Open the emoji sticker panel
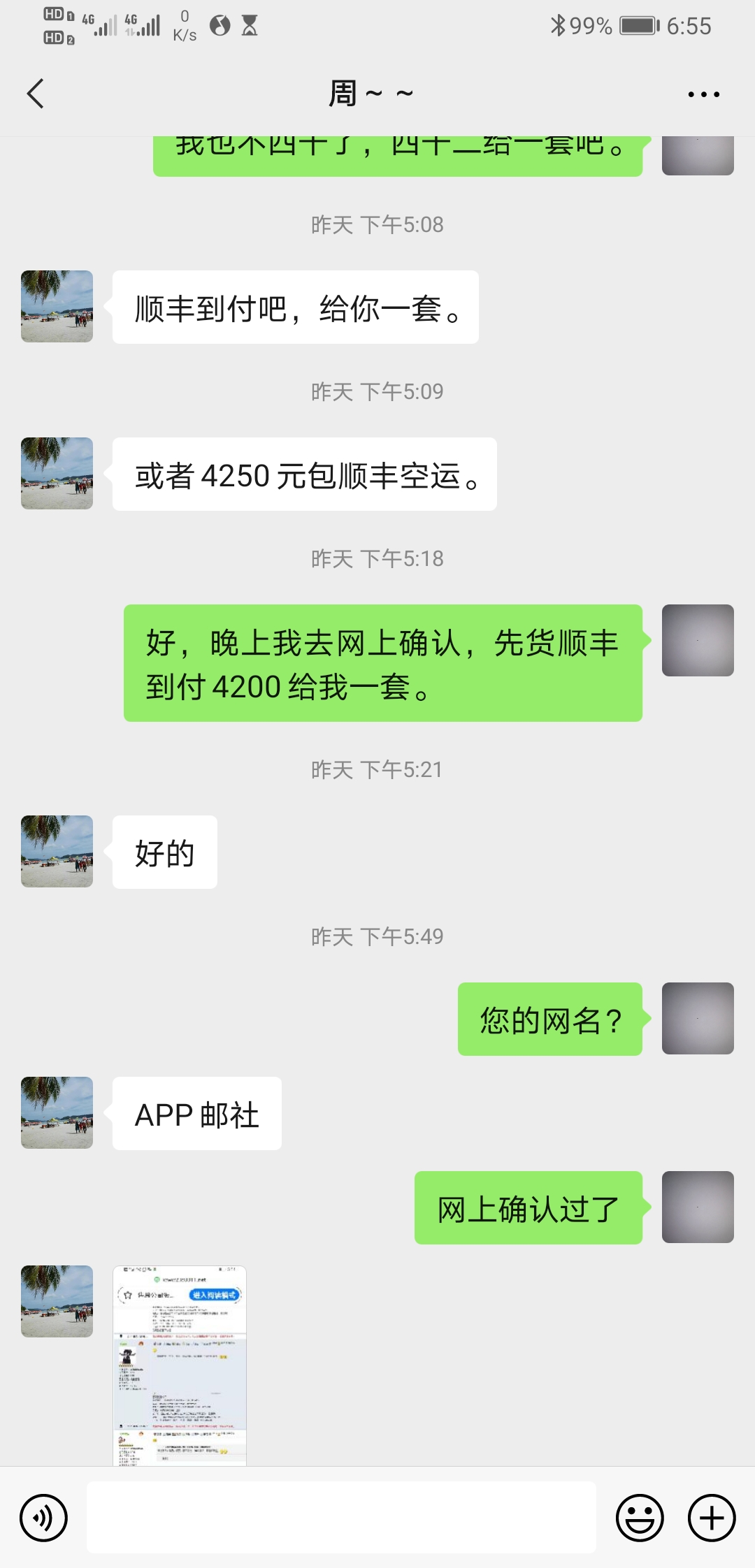 (x=640, y=1518)
